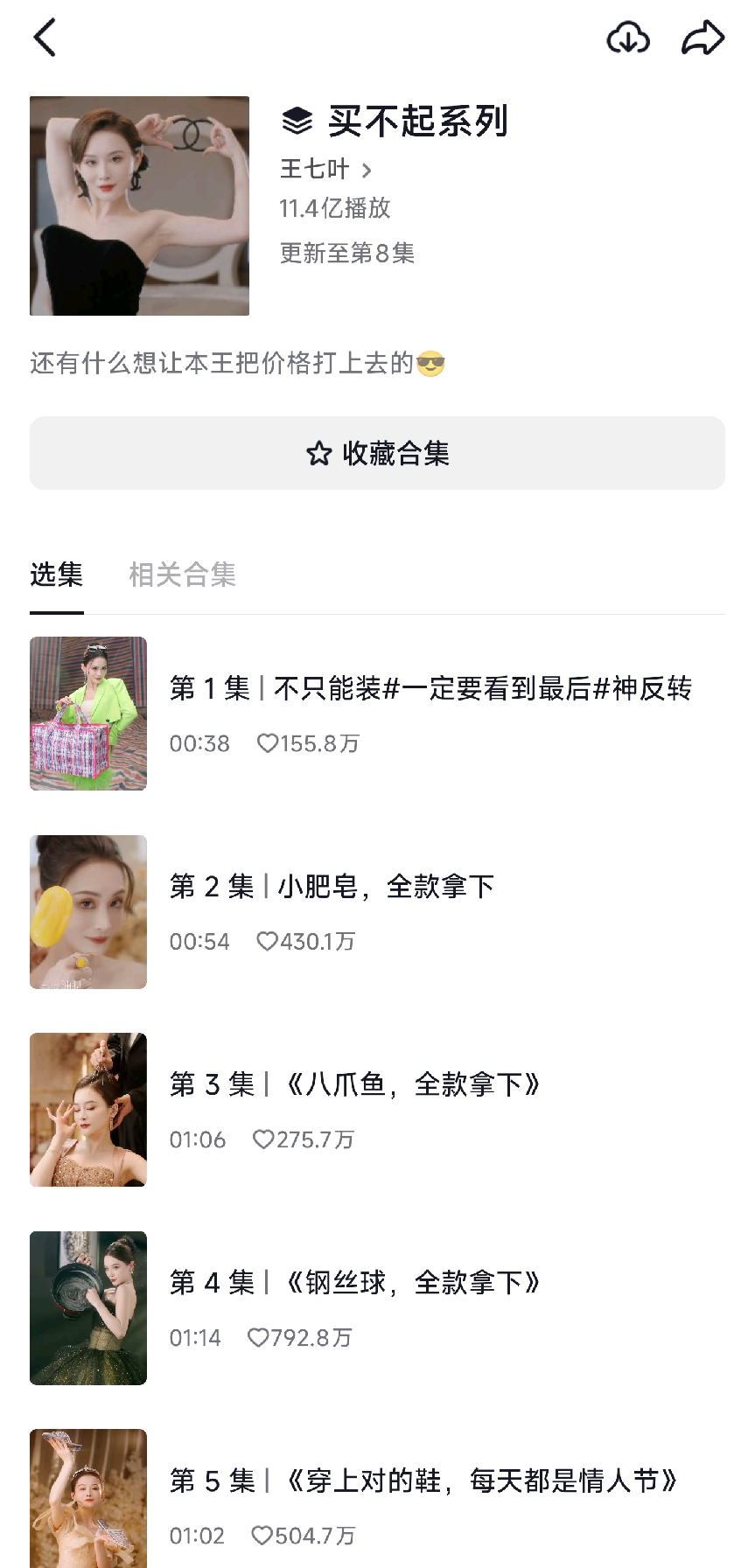Open 第 2 集 小肥皂，全款拿下
The height and width of the screenshot is (1568, 755).
pyautogui.click(x=332, y=887)
